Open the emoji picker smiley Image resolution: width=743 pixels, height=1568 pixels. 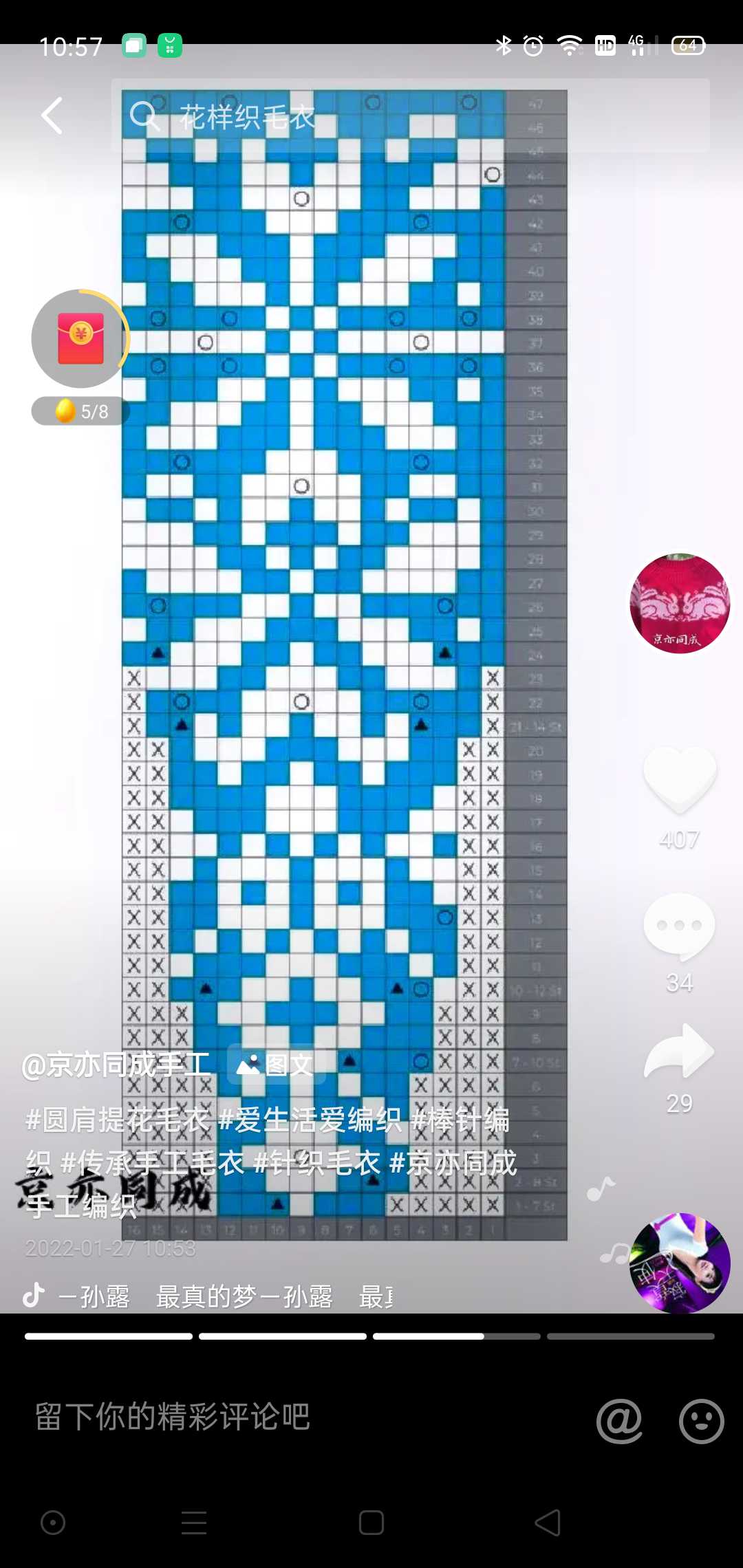click(x=701, y=1420)
